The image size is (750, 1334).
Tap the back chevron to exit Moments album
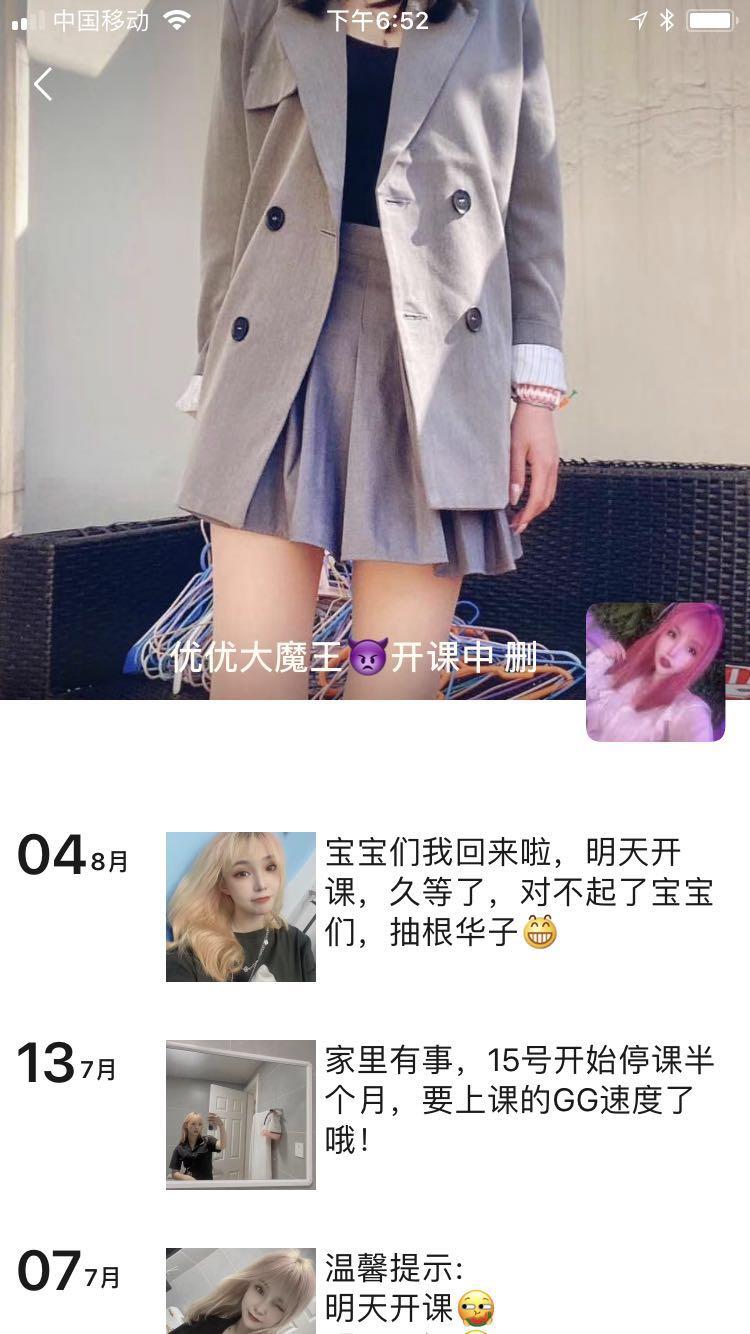(42, 84)
